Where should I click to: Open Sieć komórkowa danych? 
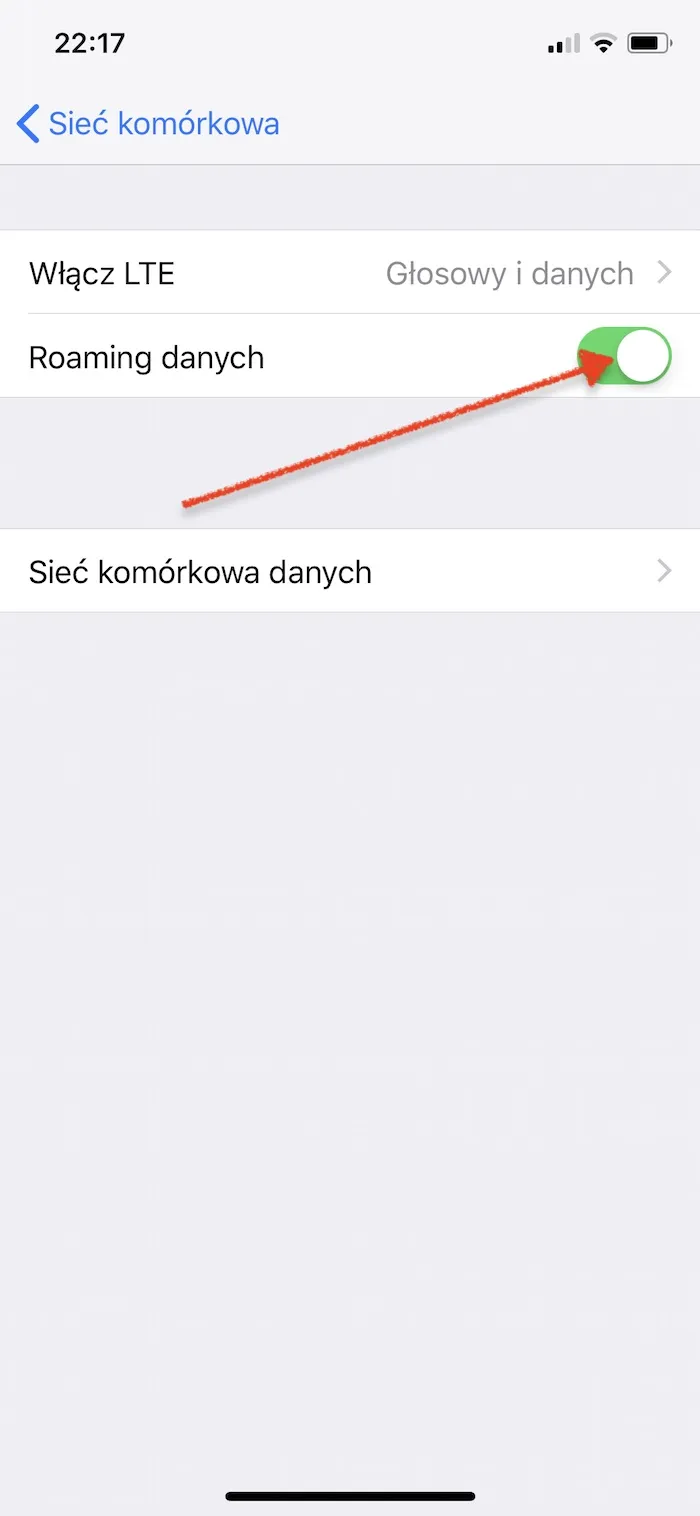tap(350, 572)
